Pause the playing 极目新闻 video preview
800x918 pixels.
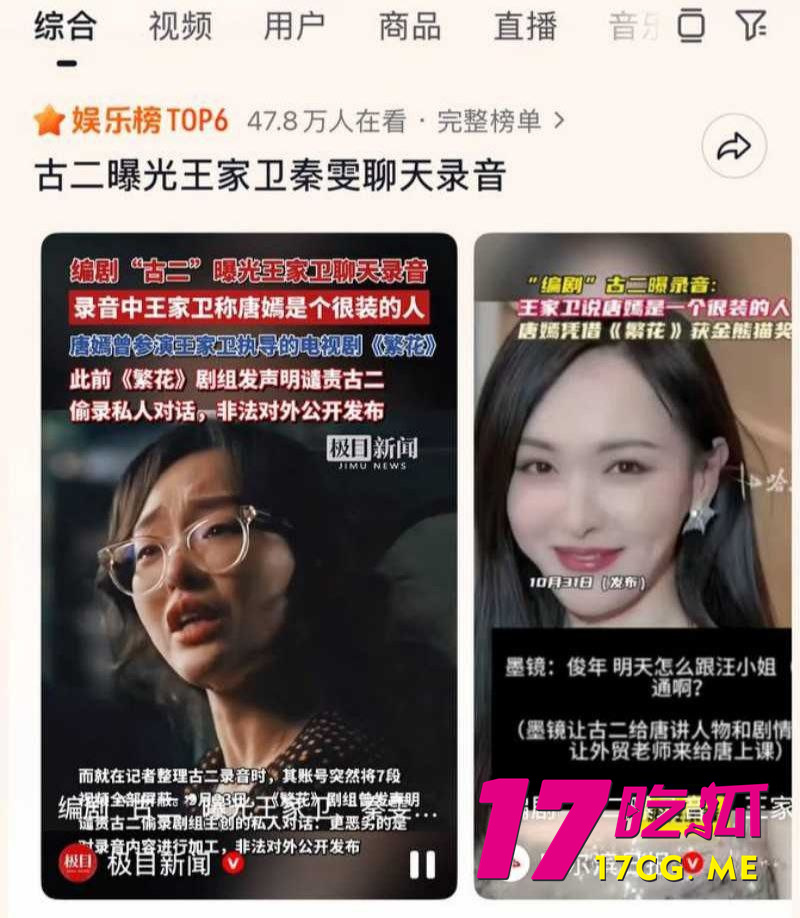click(x=422, y=863)
